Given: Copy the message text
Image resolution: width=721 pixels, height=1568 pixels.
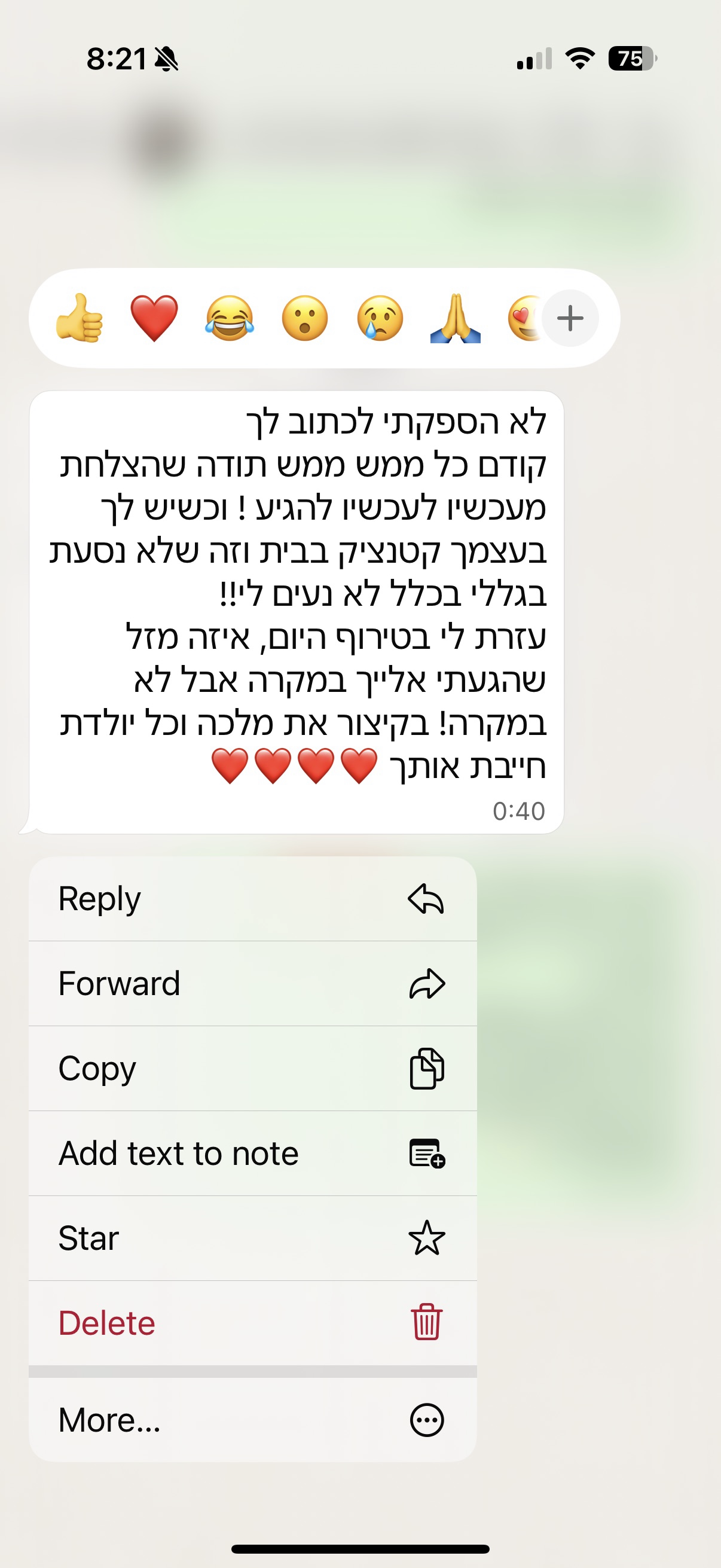Looking at the screenshot, I should tap(252, 1068).
